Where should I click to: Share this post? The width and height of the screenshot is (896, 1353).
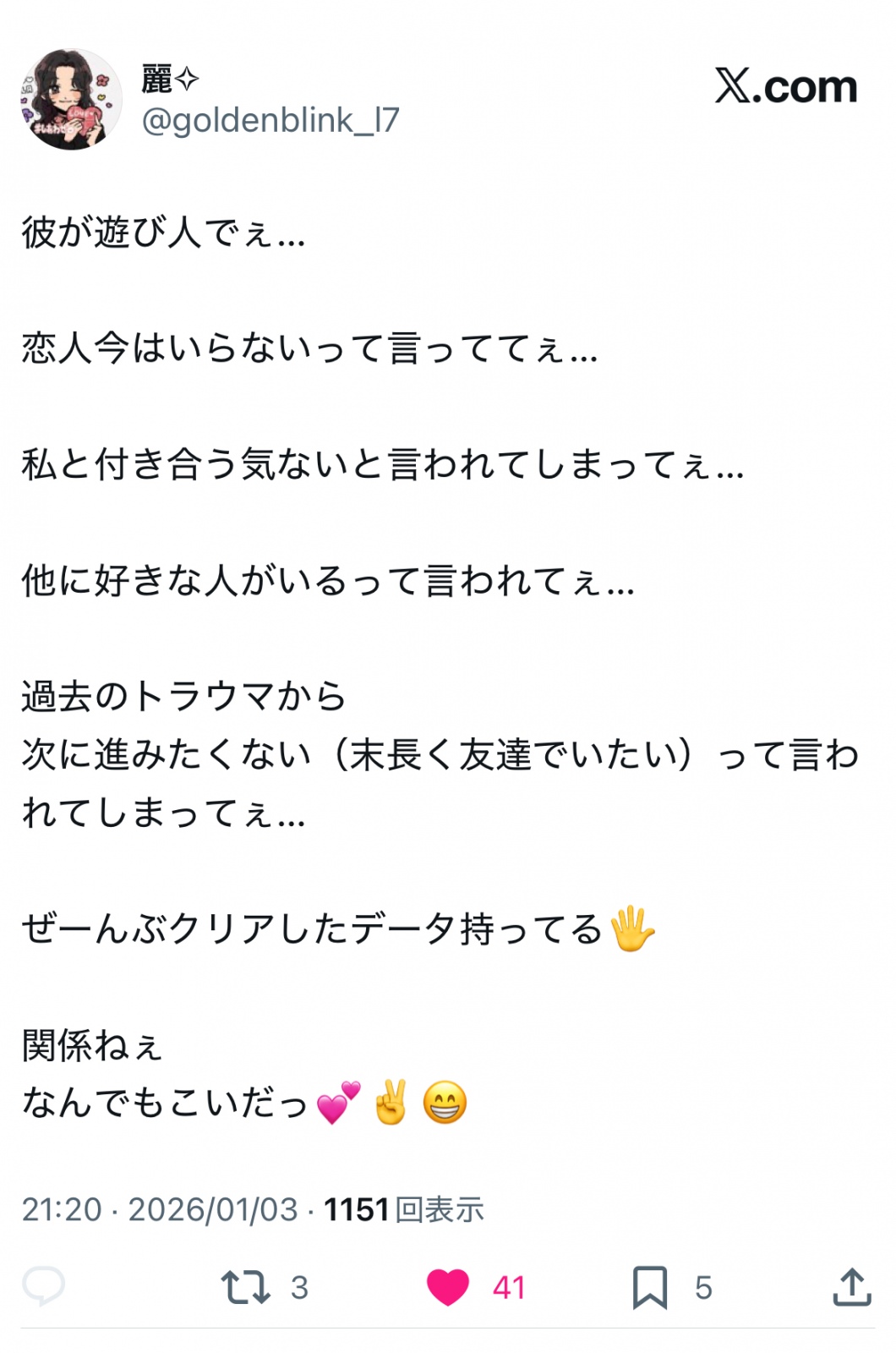pyautogui.click(x=851, y=1286)
